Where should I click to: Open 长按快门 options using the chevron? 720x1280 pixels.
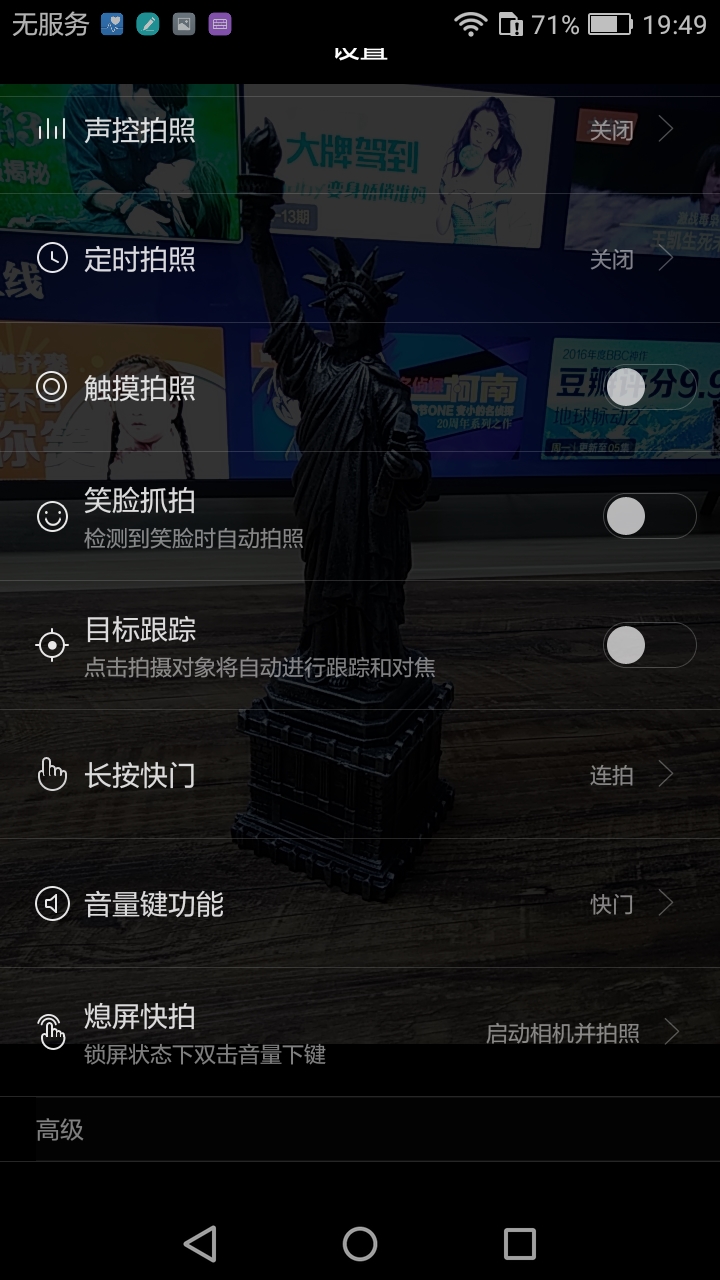(x=667, y=774)
